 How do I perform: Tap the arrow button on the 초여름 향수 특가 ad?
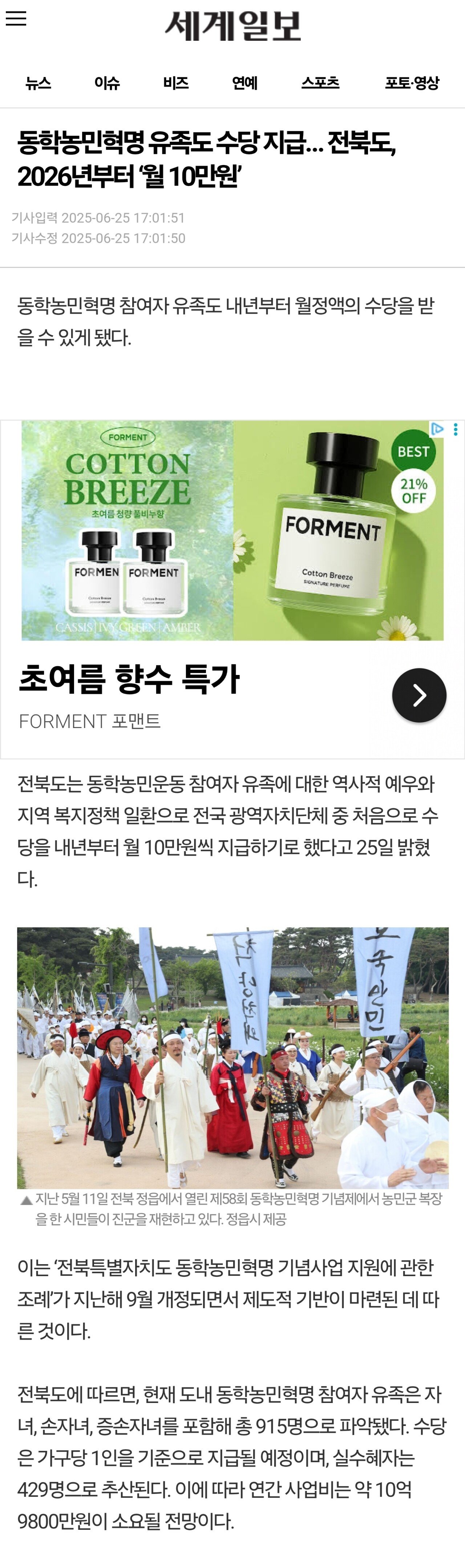coord(419,695)
